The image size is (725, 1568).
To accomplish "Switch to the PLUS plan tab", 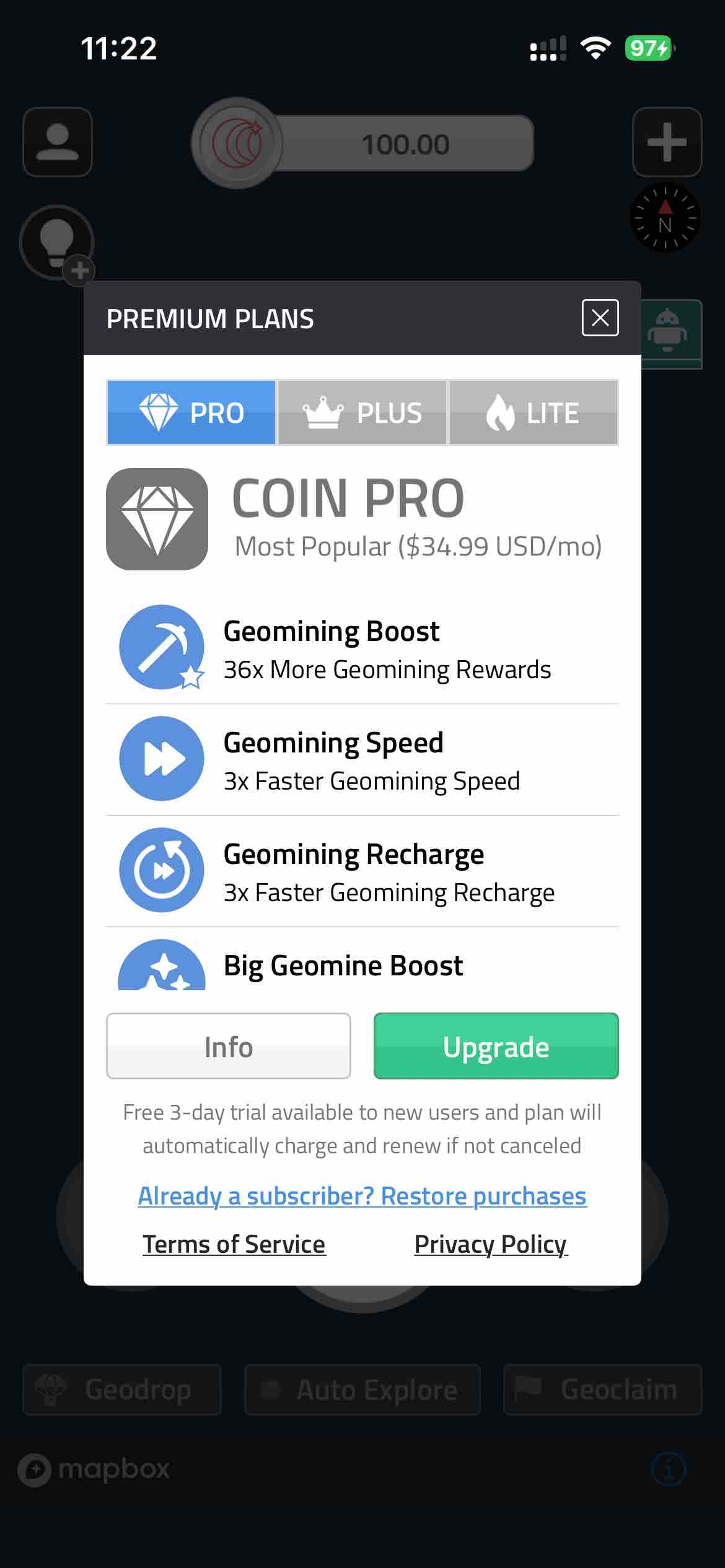I will tap(362, 412).
